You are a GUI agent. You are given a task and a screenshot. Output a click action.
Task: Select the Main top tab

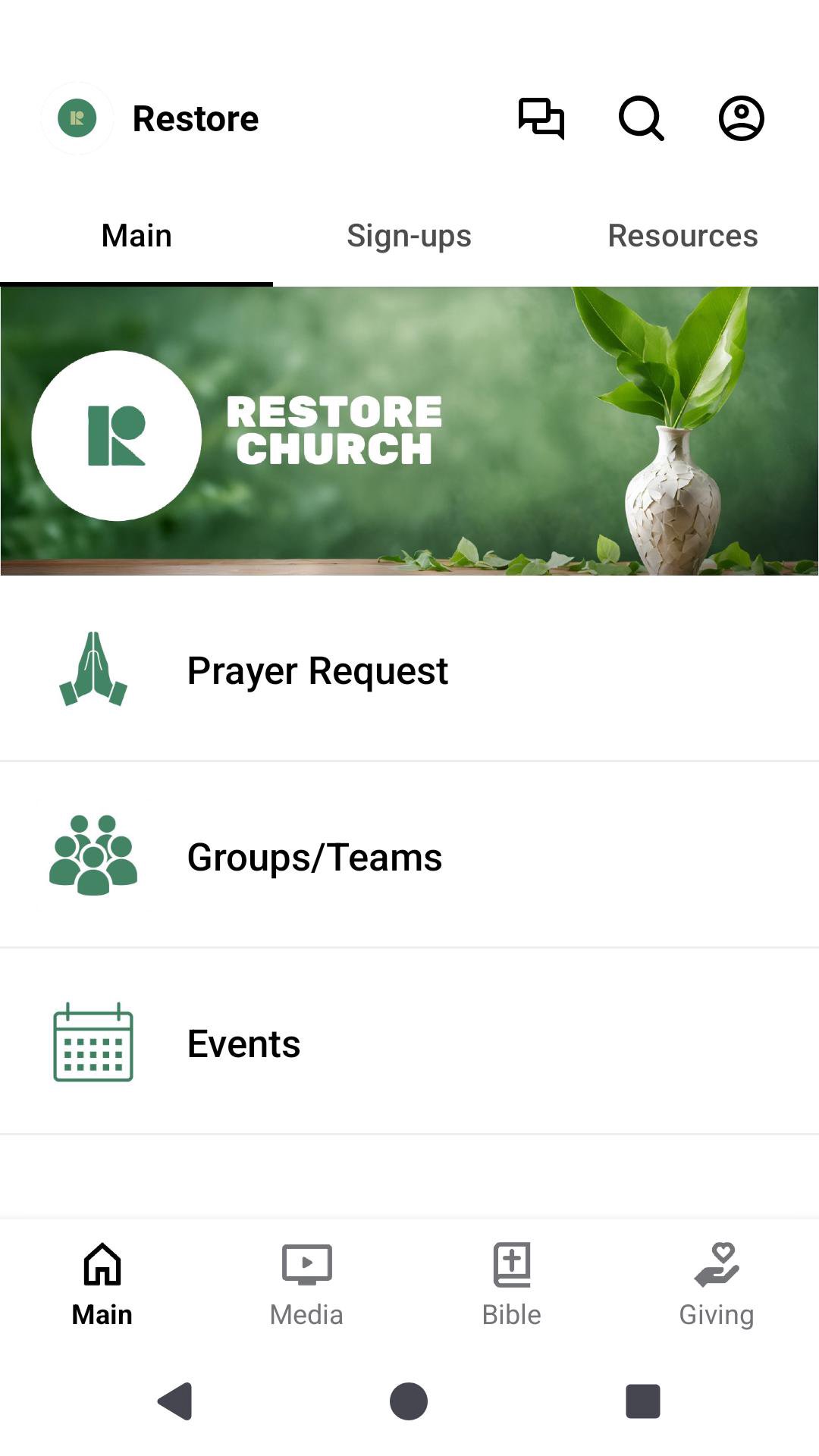click(136, 236)
